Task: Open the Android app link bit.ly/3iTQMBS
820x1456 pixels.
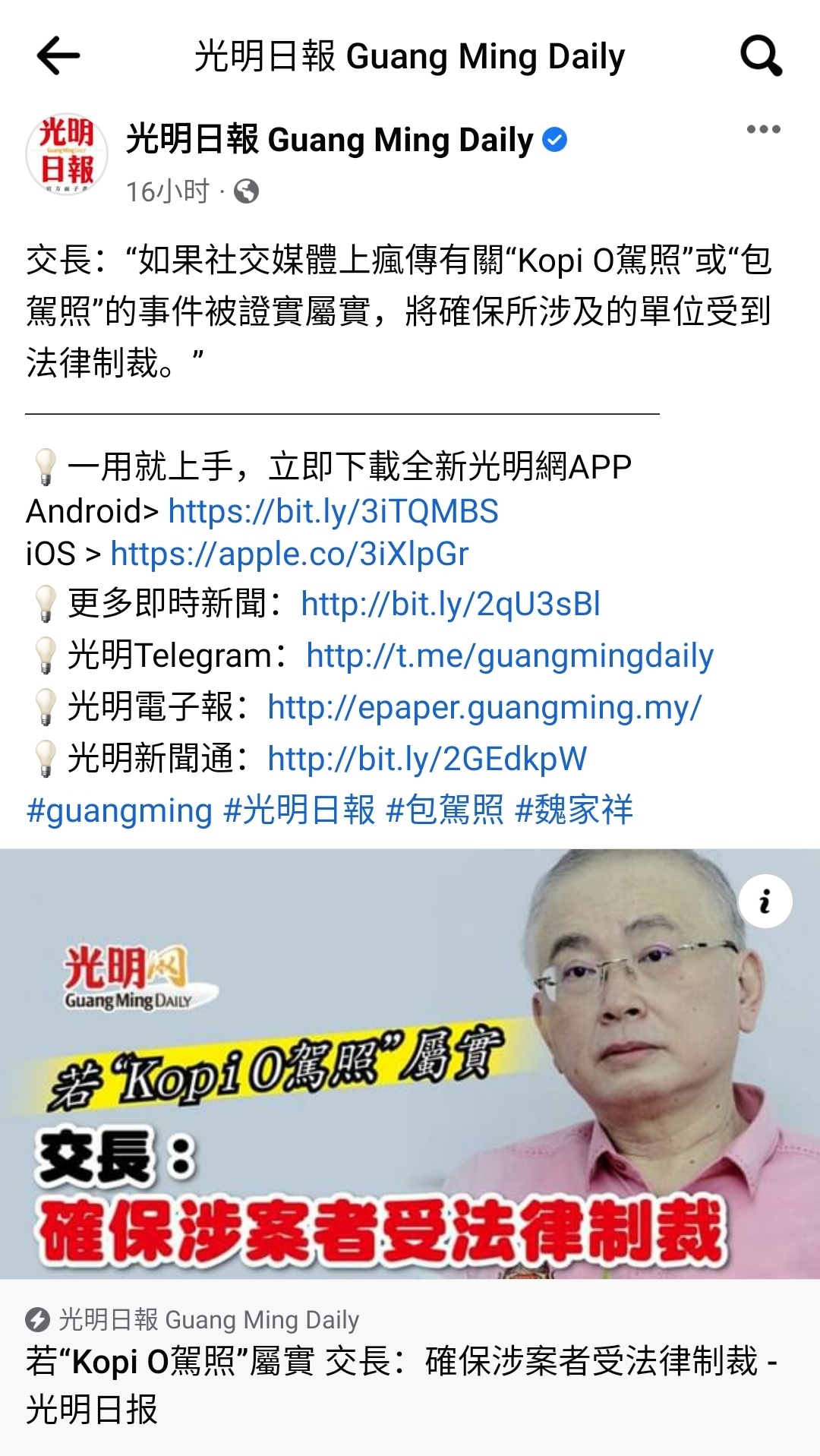Action: pos(333,511)
